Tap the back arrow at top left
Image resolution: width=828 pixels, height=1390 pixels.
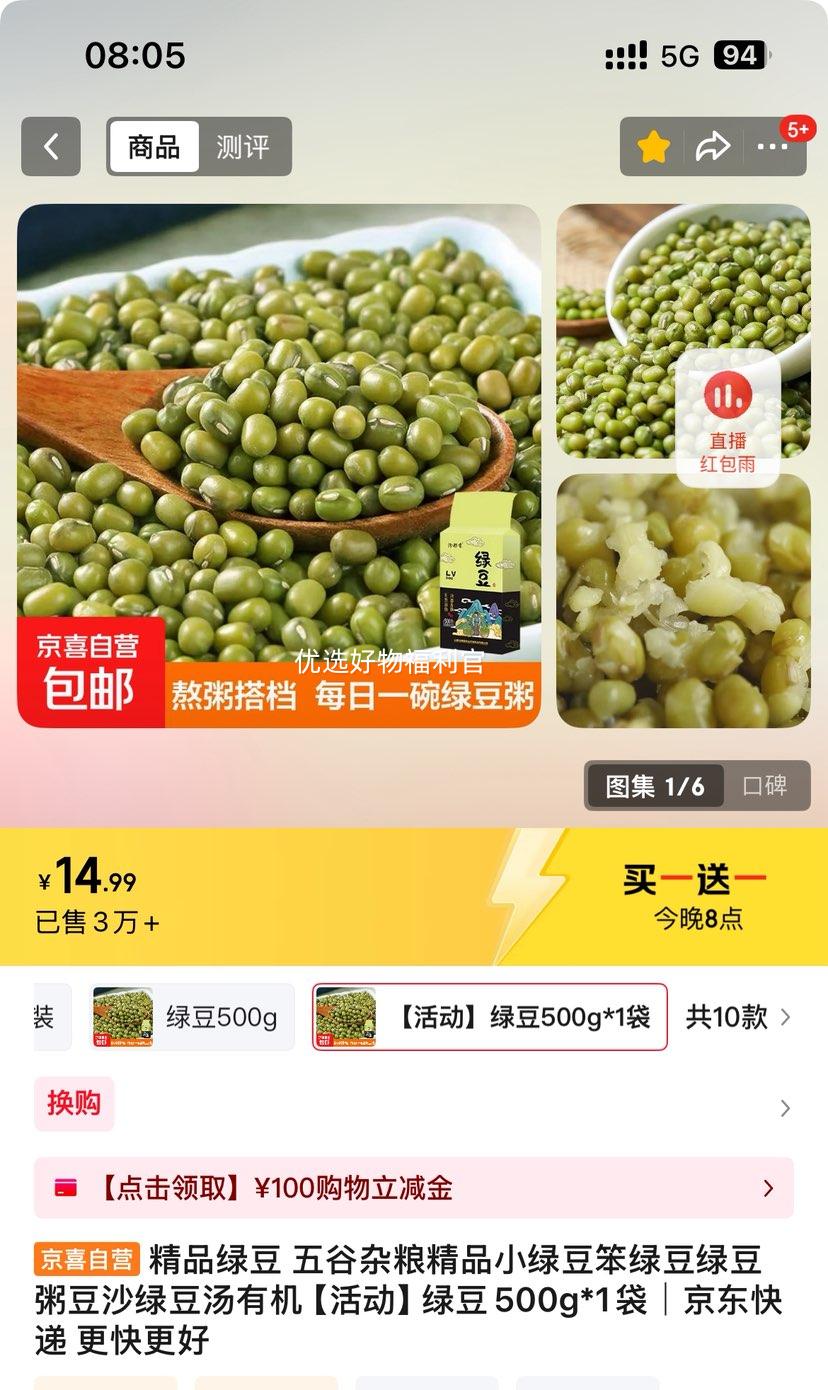[x=50, y=146]
